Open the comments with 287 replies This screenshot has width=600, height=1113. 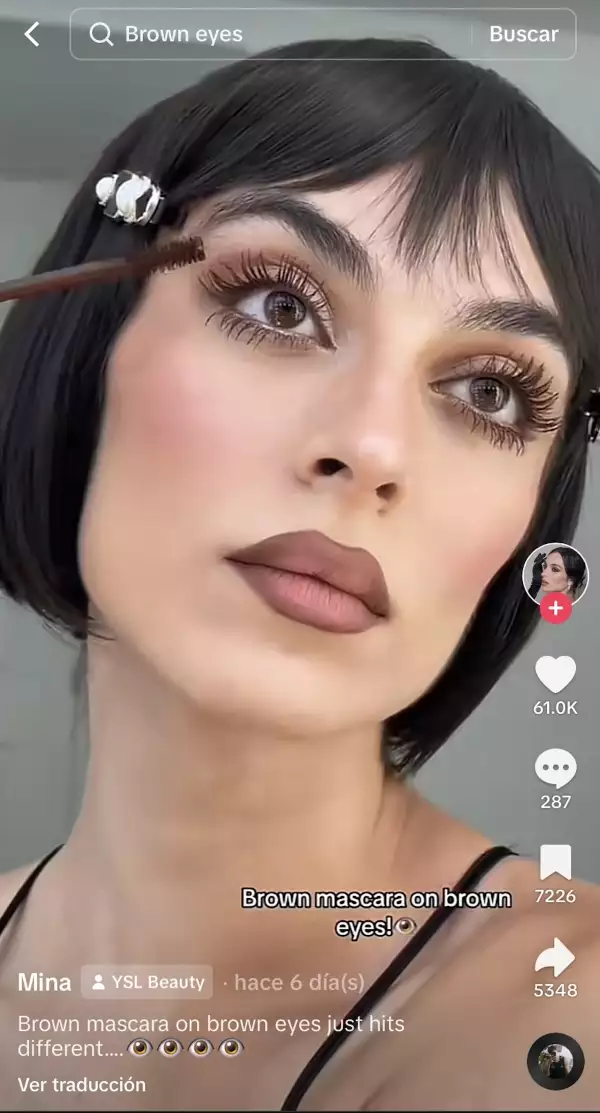coord(555,768)
